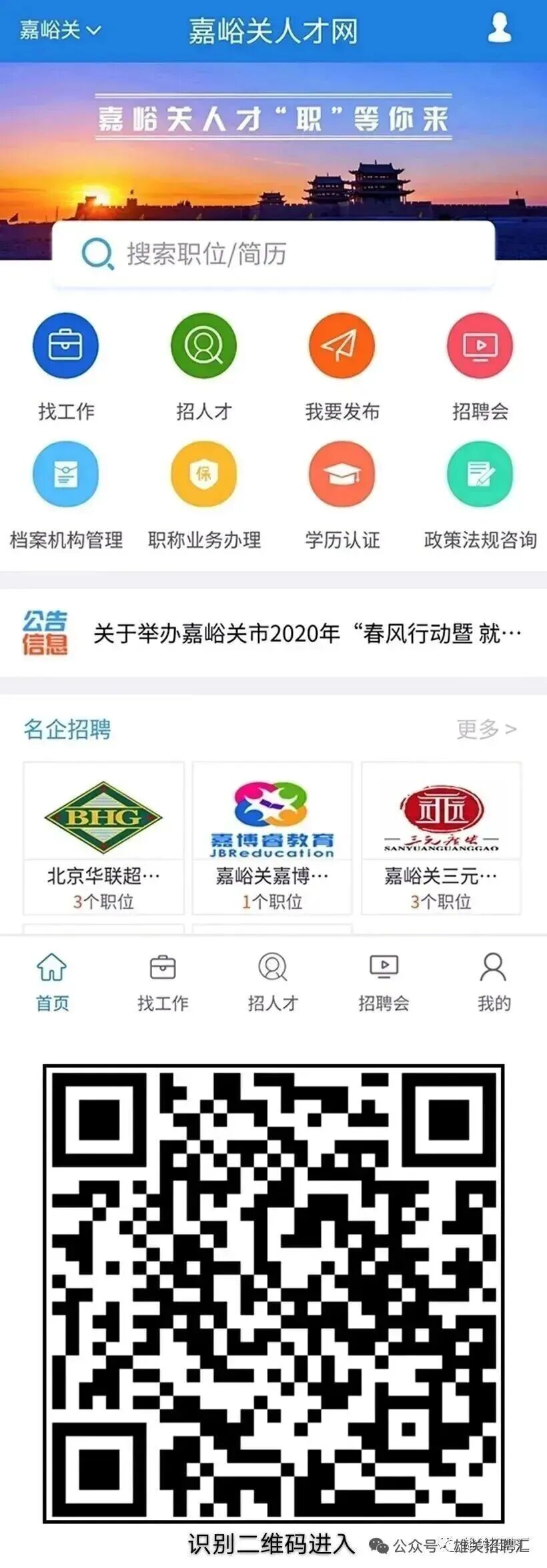Click the 职称业务办理 shield icon
This screenshot has width=547, height=1568.
point(203,474)
